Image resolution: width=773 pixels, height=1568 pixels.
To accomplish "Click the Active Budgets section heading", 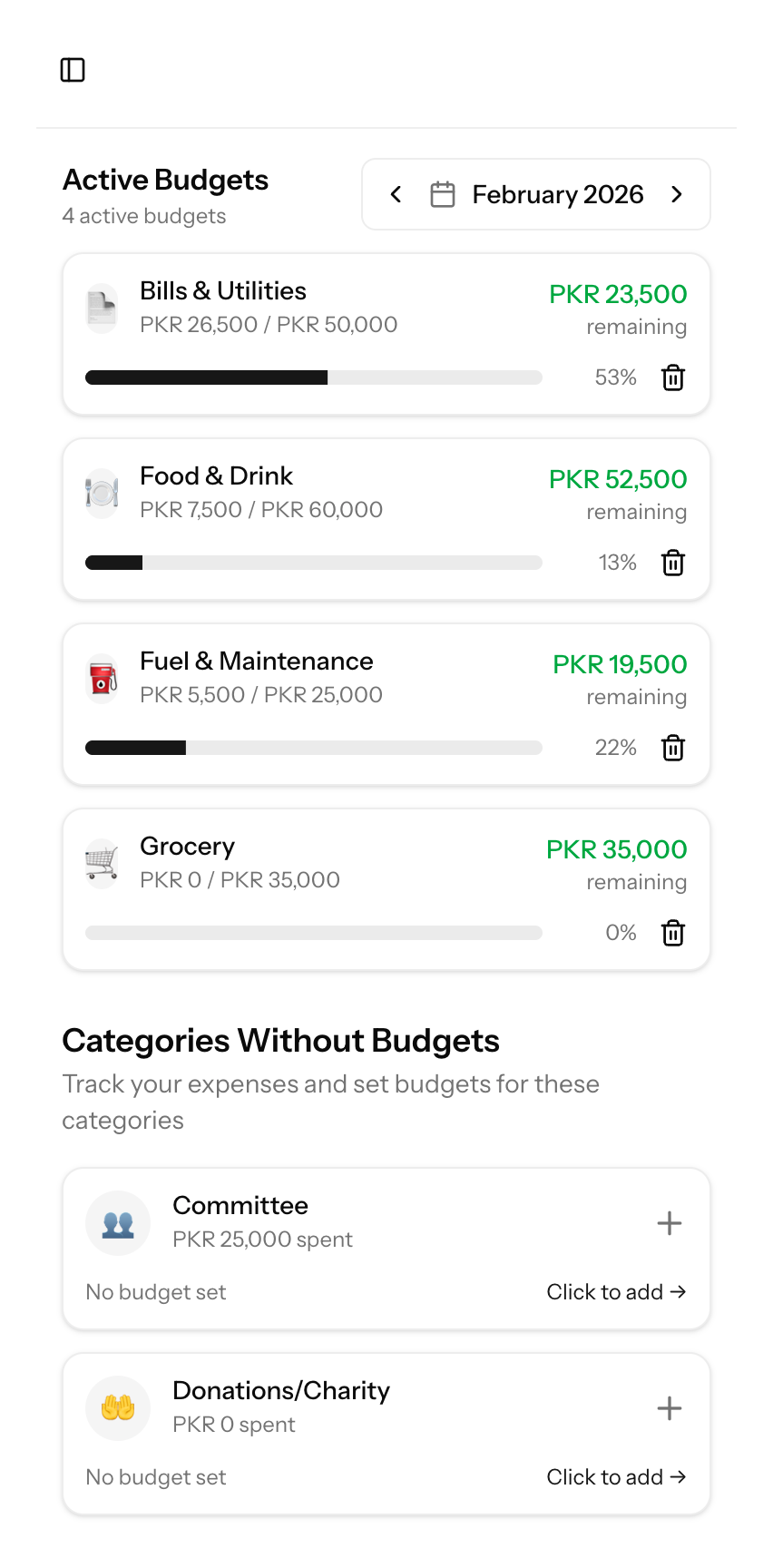I will [x=164, y=180].
